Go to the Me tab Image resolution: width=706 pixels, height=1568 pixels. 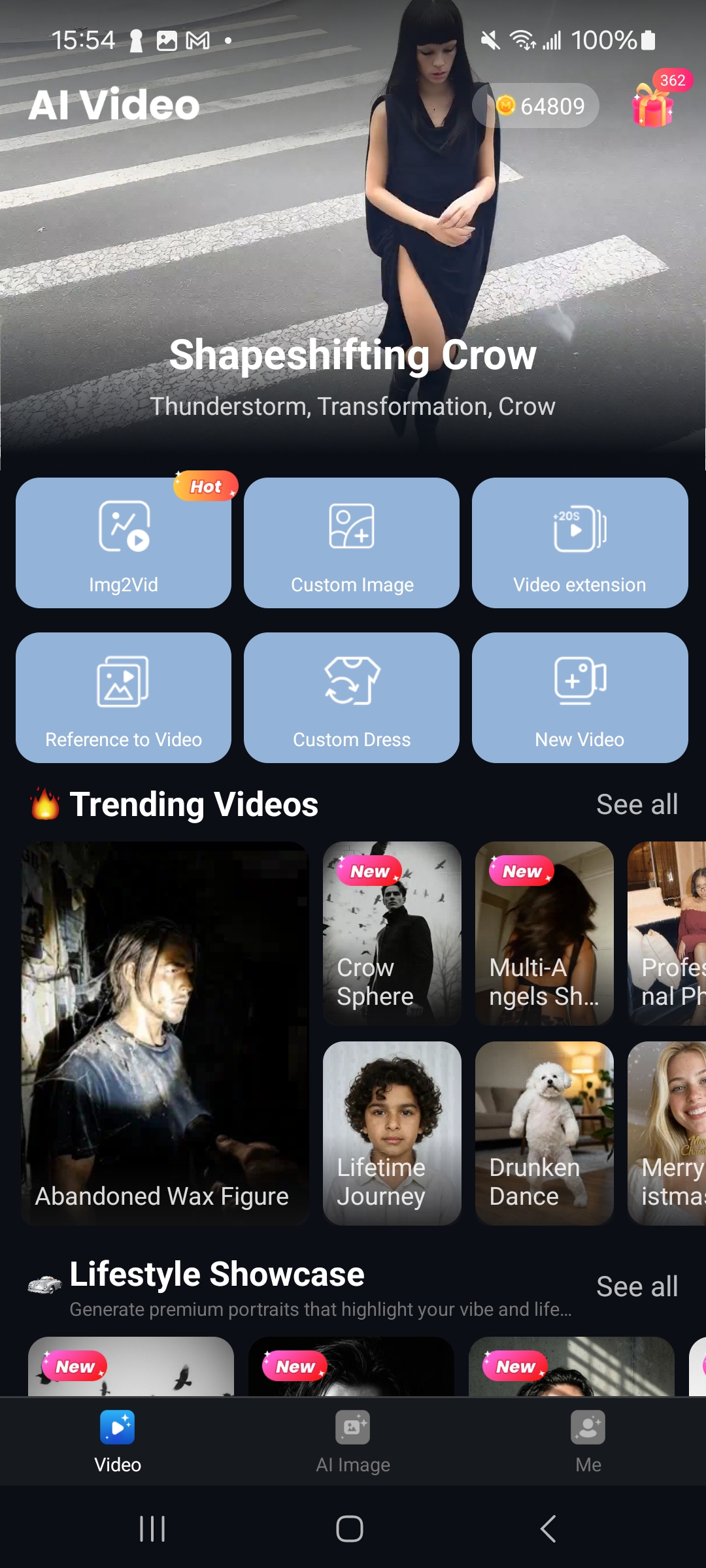(x=588, y=1441)
